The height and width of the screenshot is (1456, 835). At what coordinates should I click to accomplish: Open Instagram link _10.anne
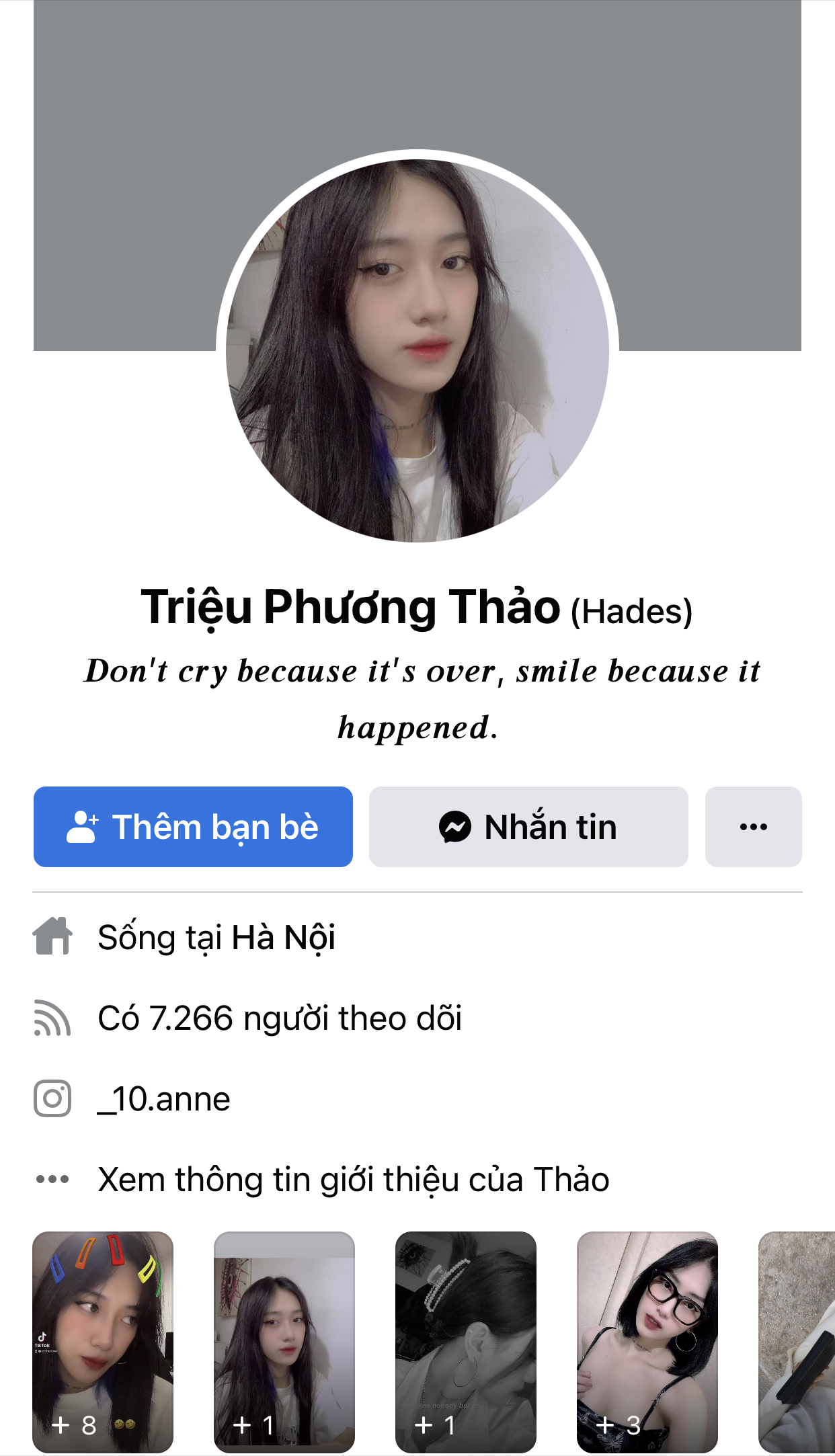[x=165, y=1099]
